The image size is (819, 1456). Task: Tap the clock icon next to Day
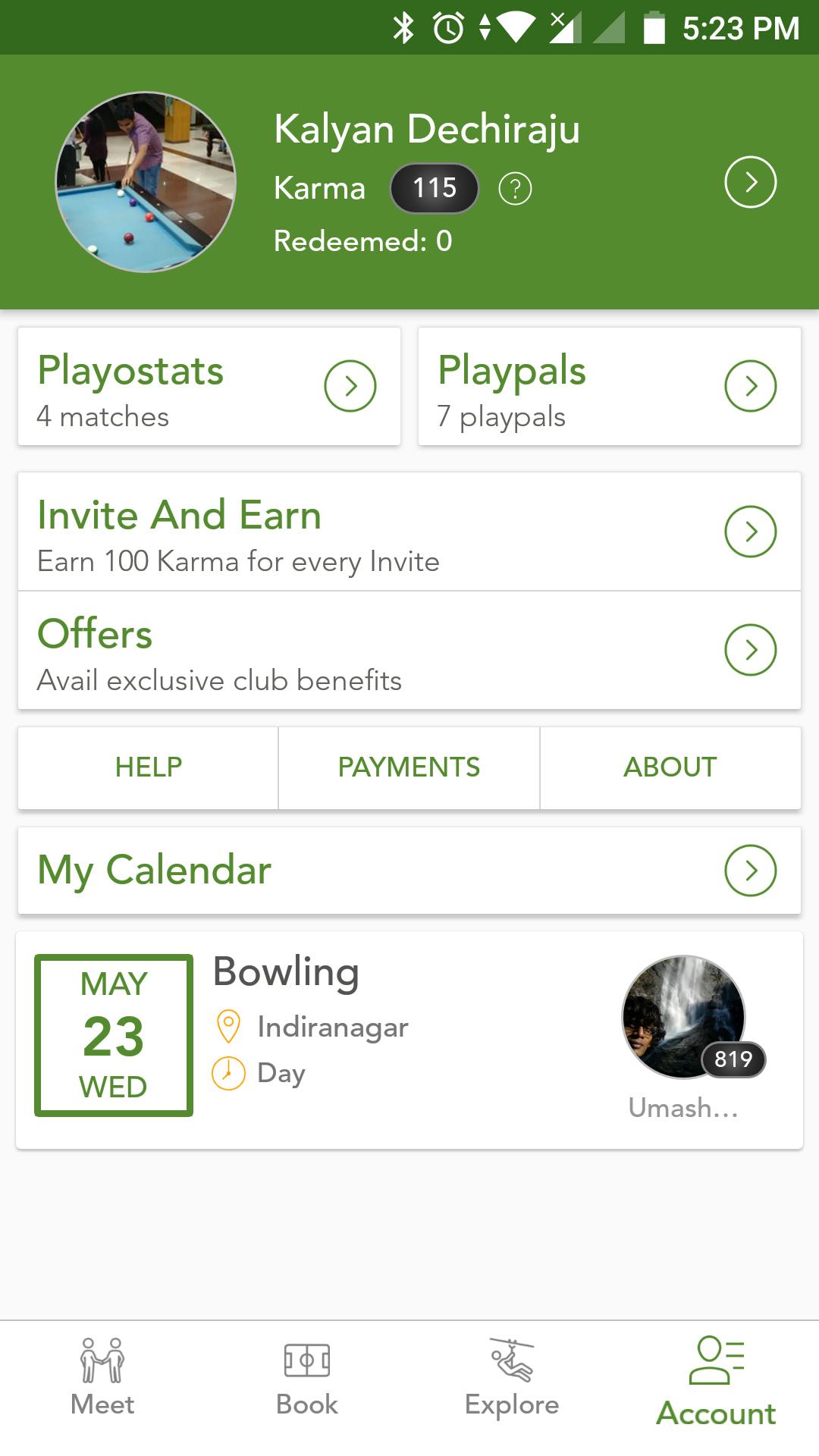(227, 1072)
